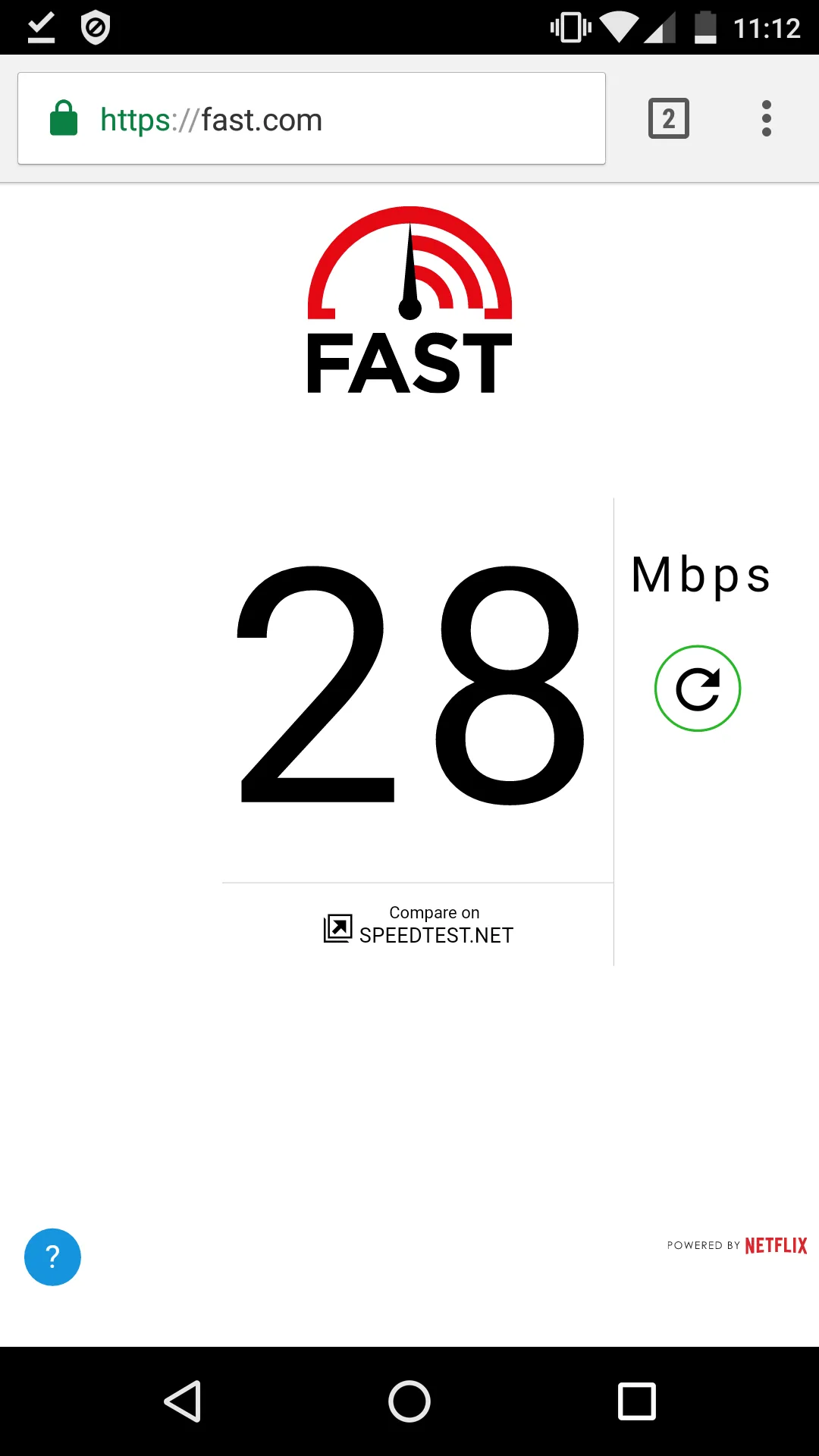Open the browser tab switcher
The image size is (819, 1456).
point(668,119)
